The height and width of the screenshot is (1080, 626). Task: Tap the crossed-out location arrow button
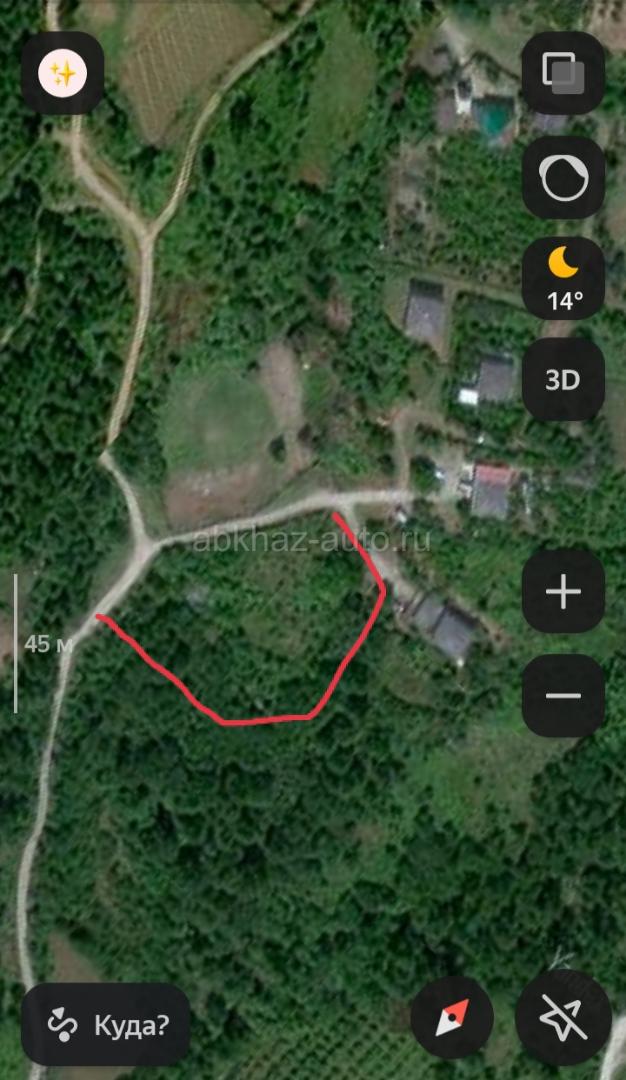pos(563,1018)
